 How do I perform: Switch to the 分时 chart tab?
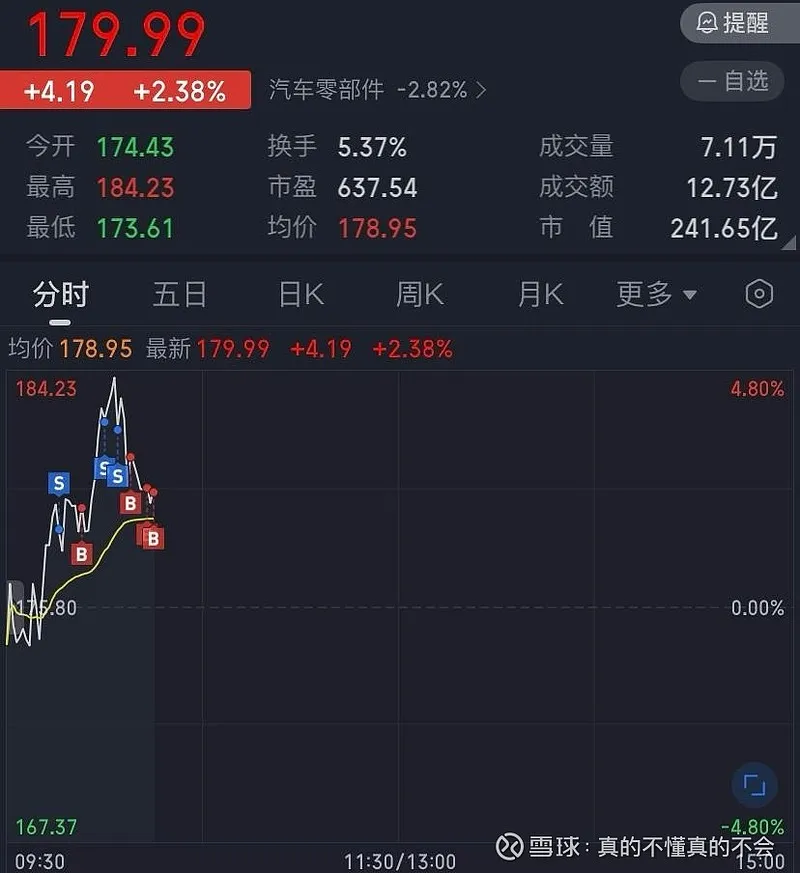(61, 294)
